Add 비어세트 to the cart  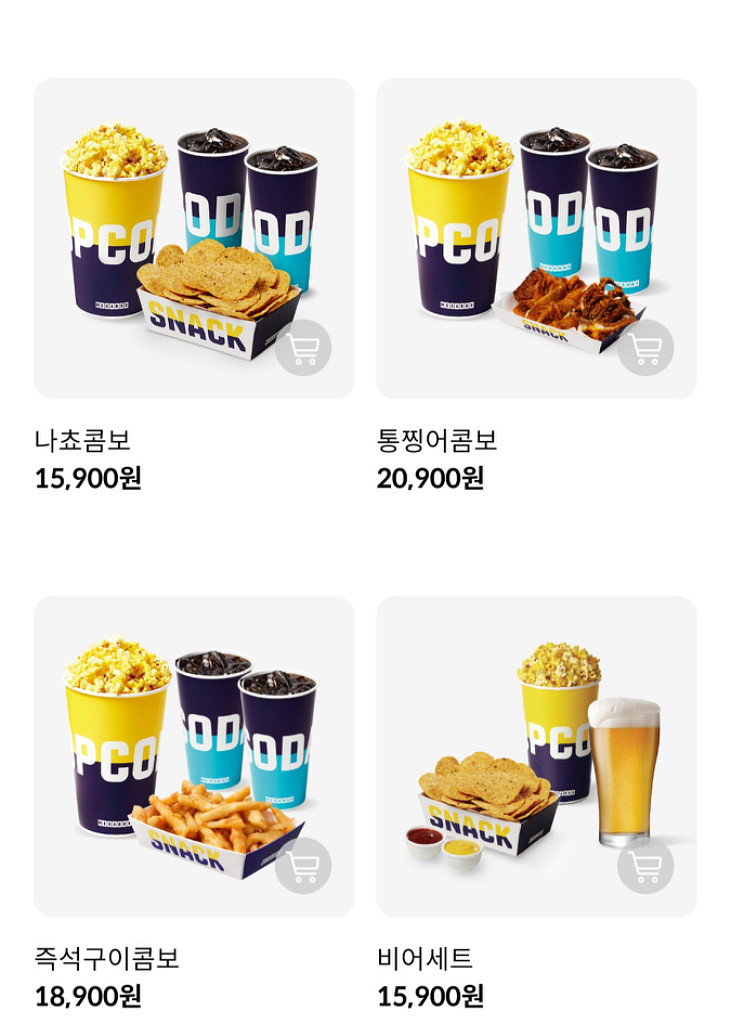pyautogui.click(x=645, y=866)
